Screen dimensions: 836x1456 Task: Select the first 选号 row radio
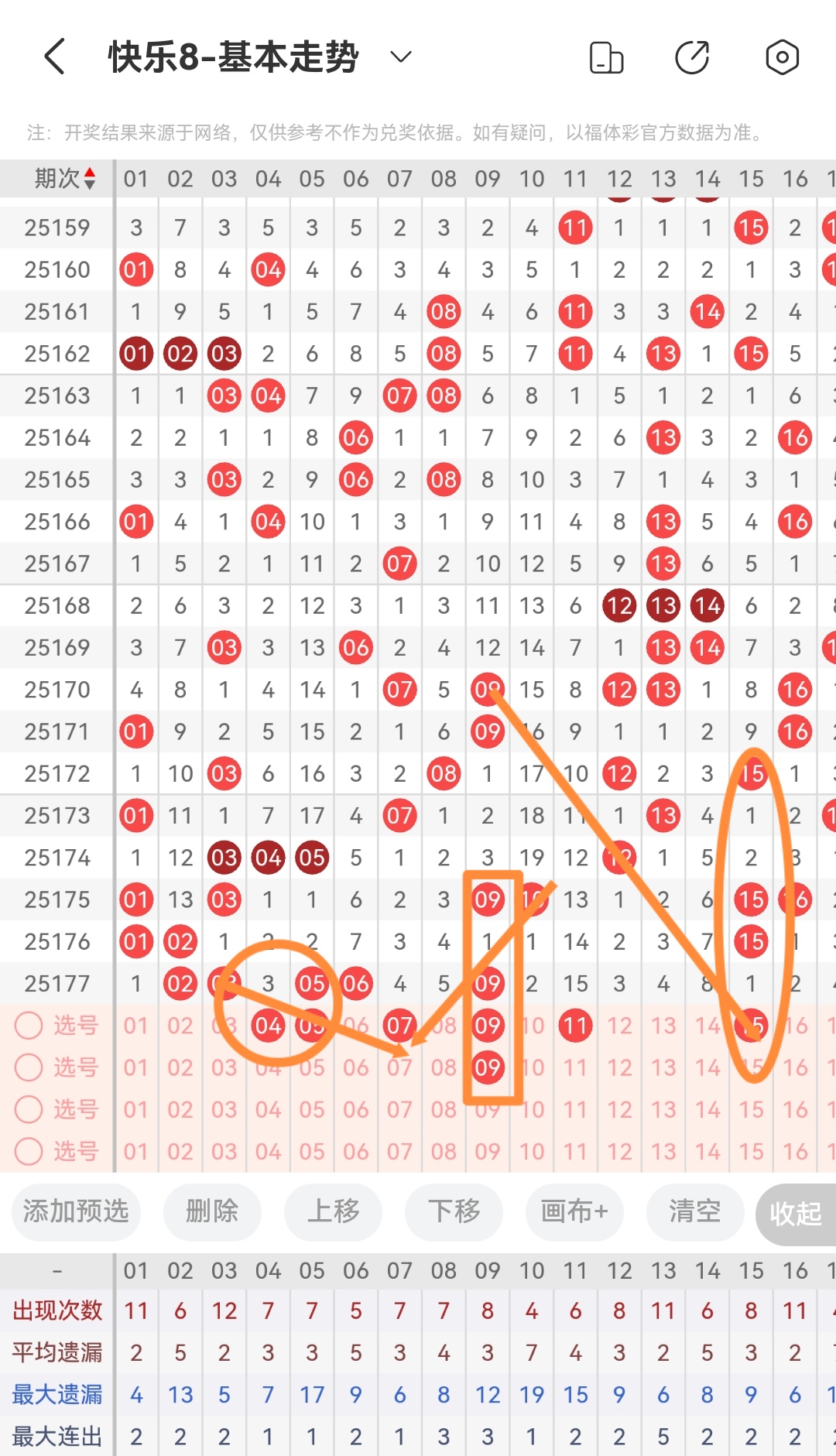pos(29,1026)
